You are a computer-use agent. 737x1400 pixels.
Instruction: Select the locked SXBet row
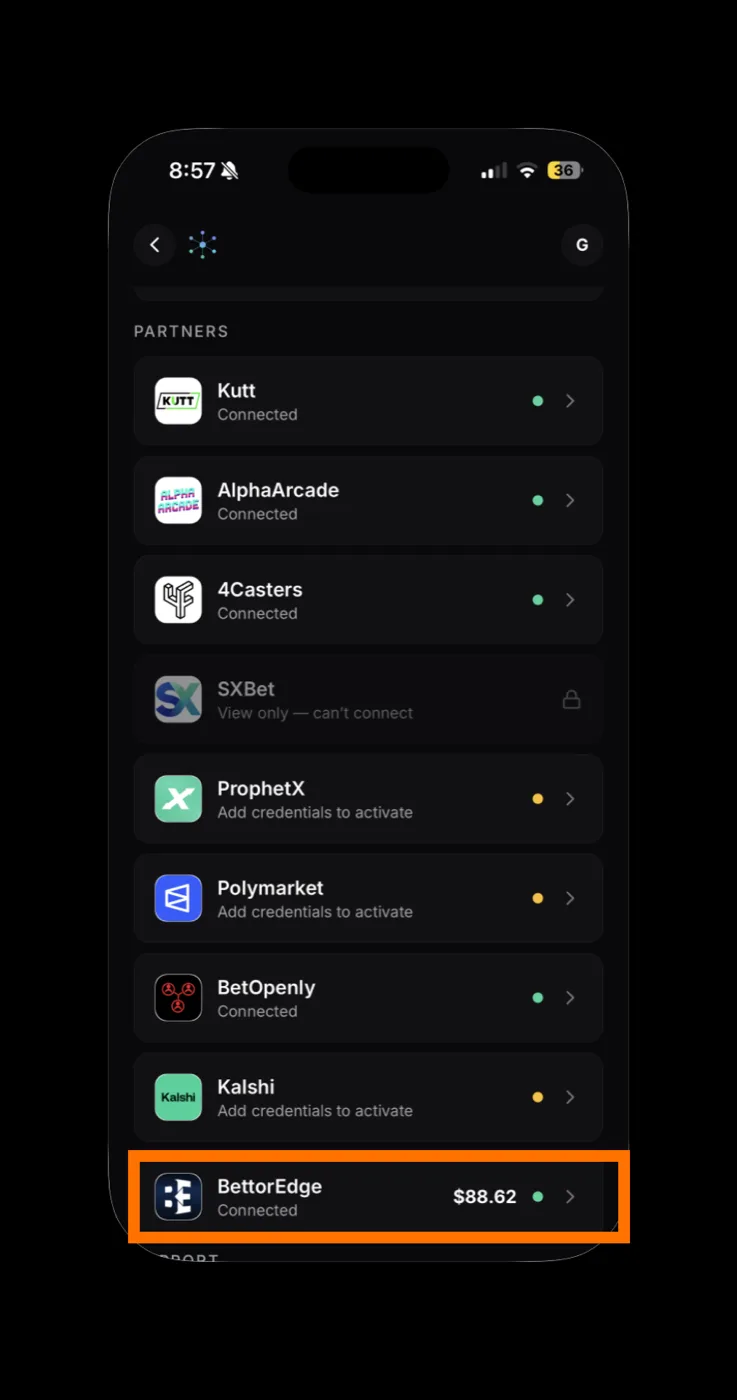368,699
